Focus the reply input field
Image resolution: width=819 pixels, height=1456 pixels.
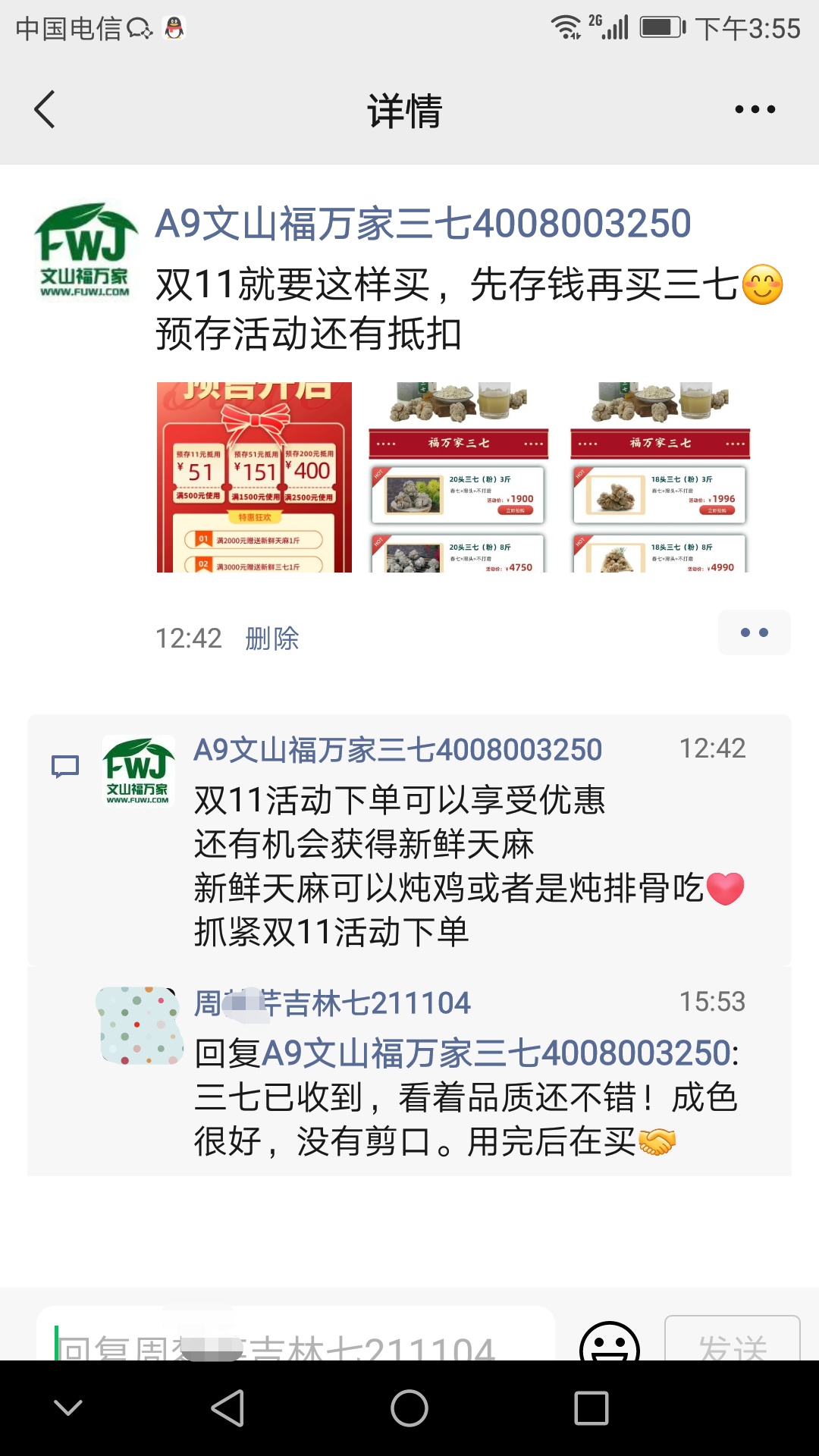click(296, 1342)
